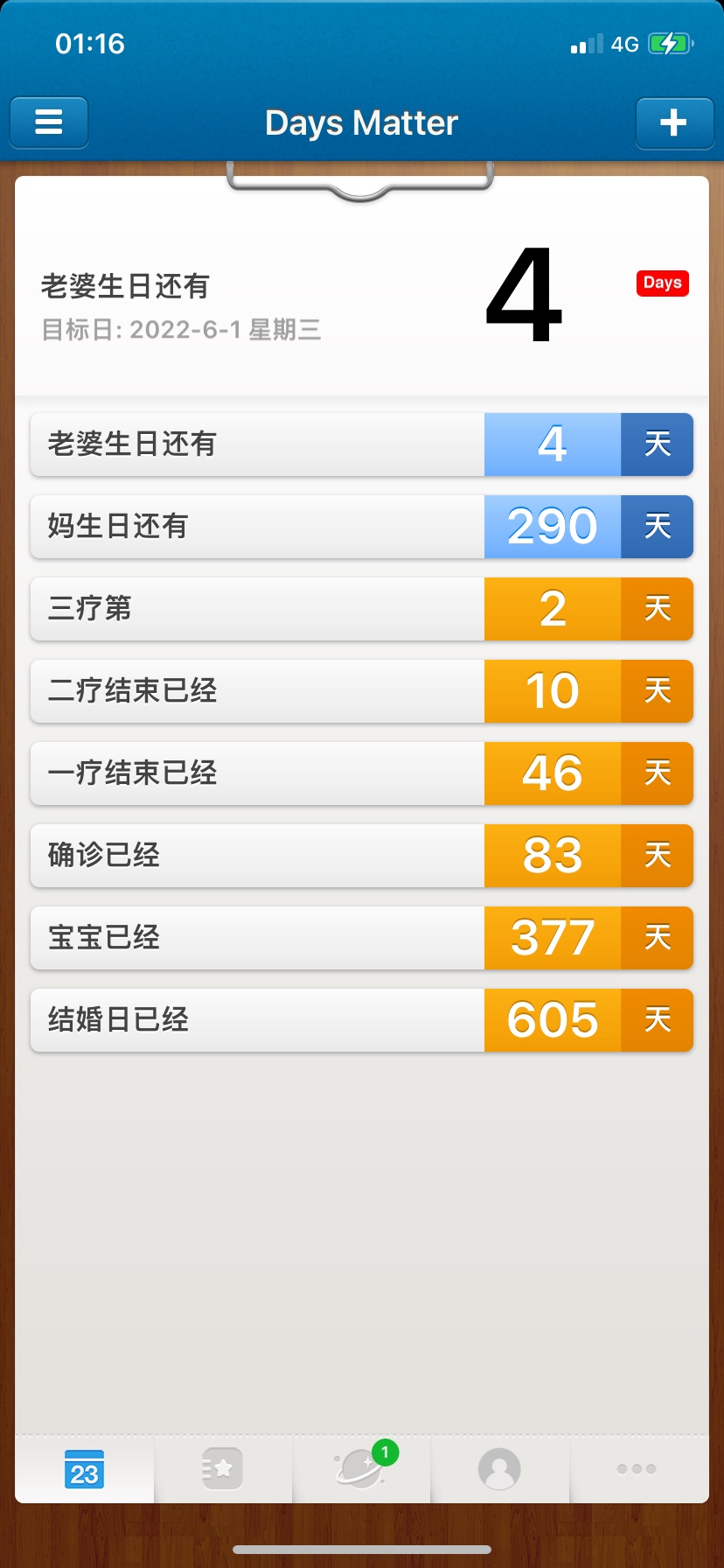This screenshot has height=1568, width=724.
Task: Open the planet discover tab with badge
Action: [x=361, y=1469]
